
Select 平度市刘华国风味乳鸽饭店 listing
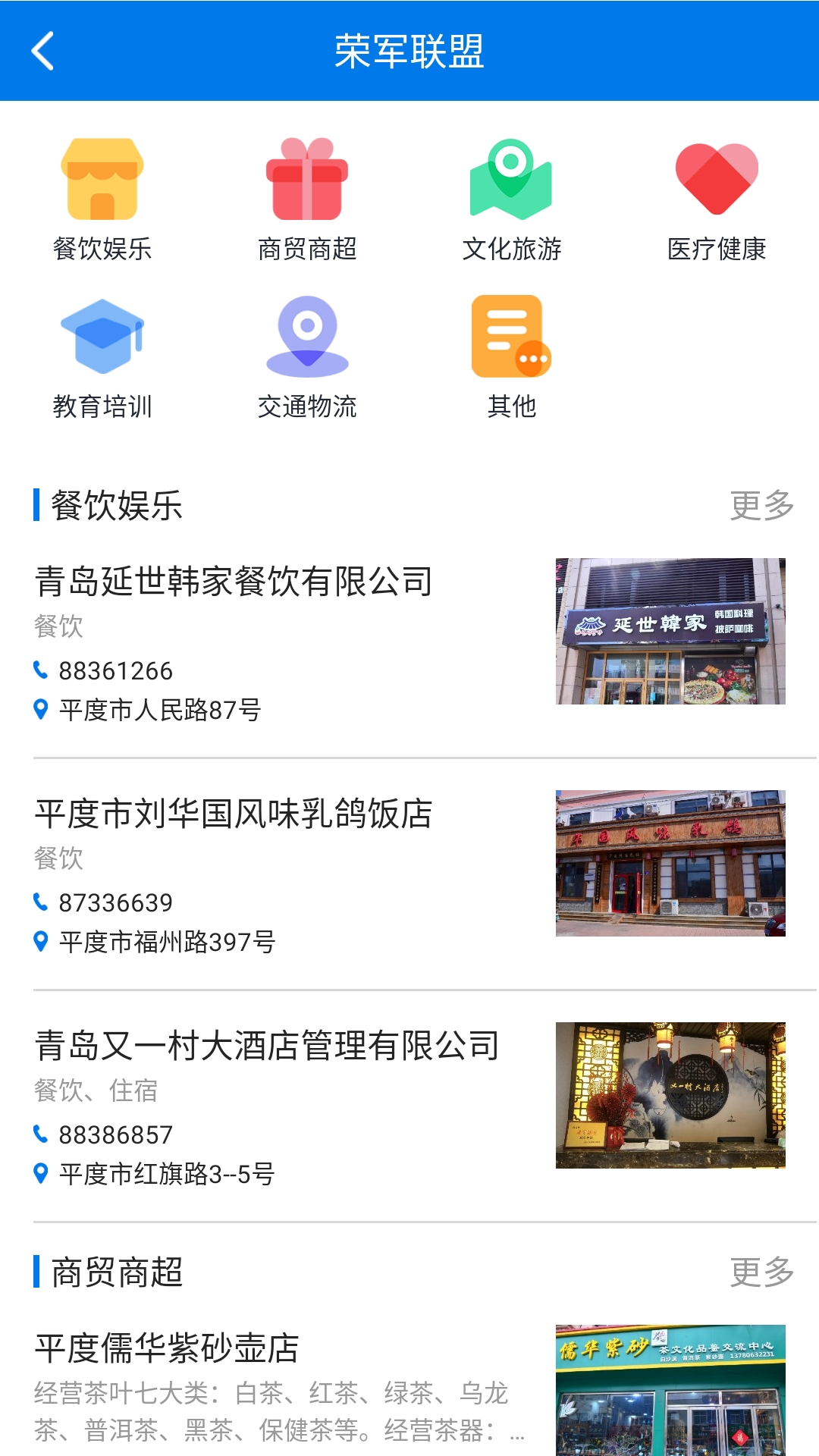click(x=233, y=815)
